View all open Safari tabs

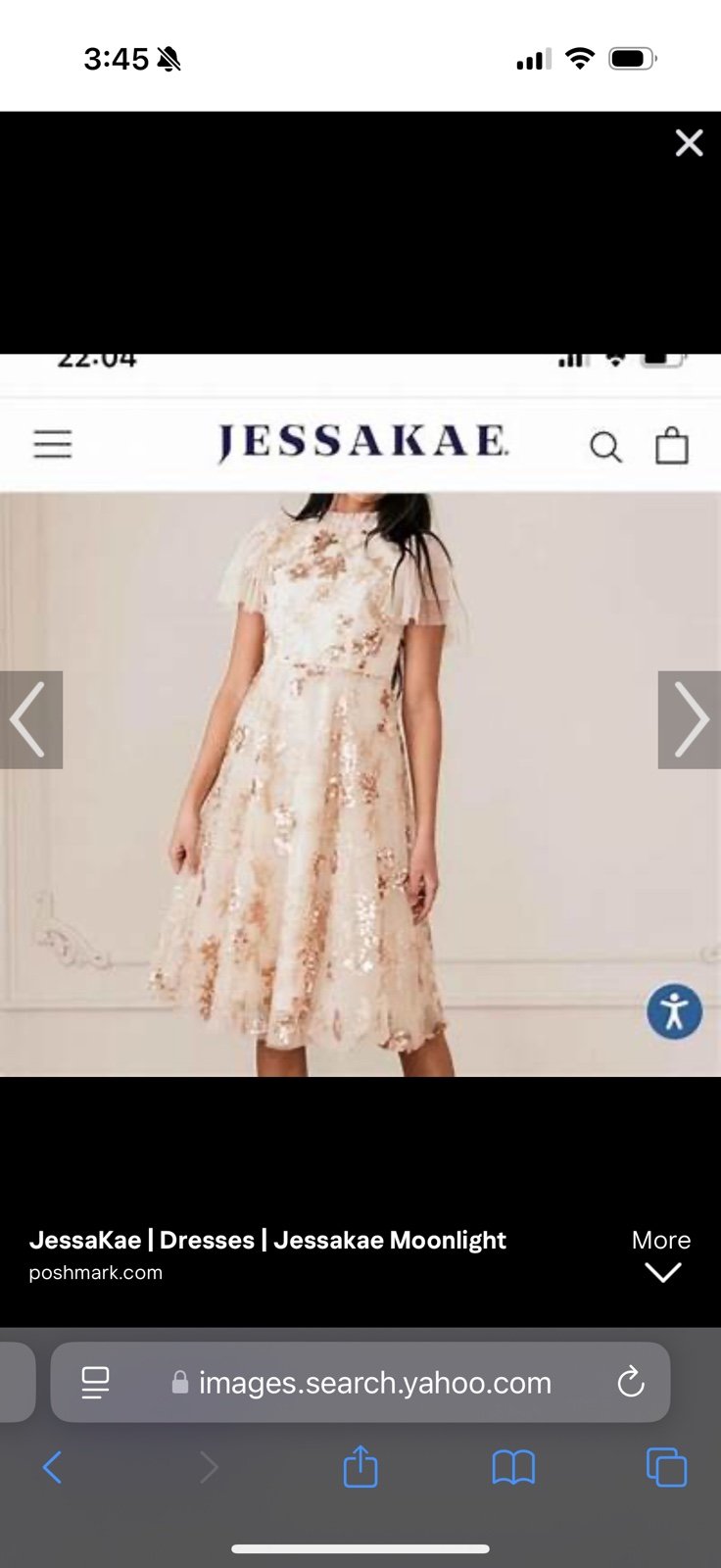[666, 1467]
